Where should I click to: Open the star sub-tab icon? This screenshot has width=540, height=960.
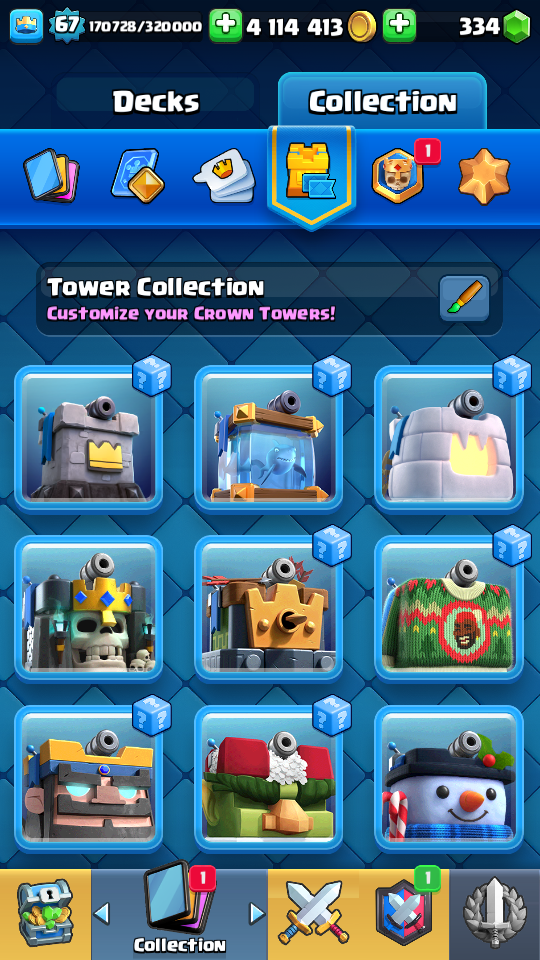pyautogui.click(x=484, y=177)
